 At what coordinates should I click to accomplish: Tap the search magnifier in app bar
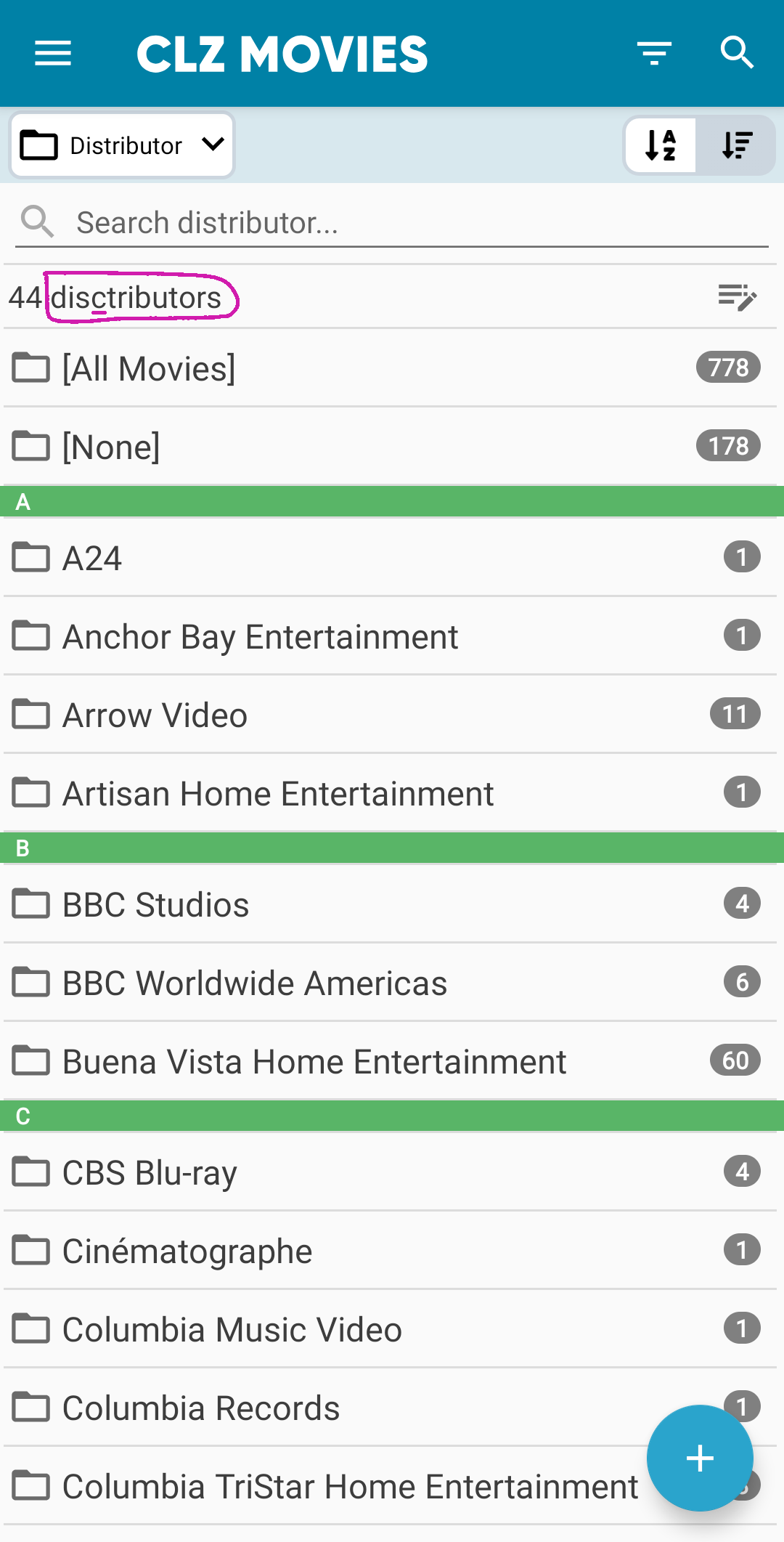737,53
